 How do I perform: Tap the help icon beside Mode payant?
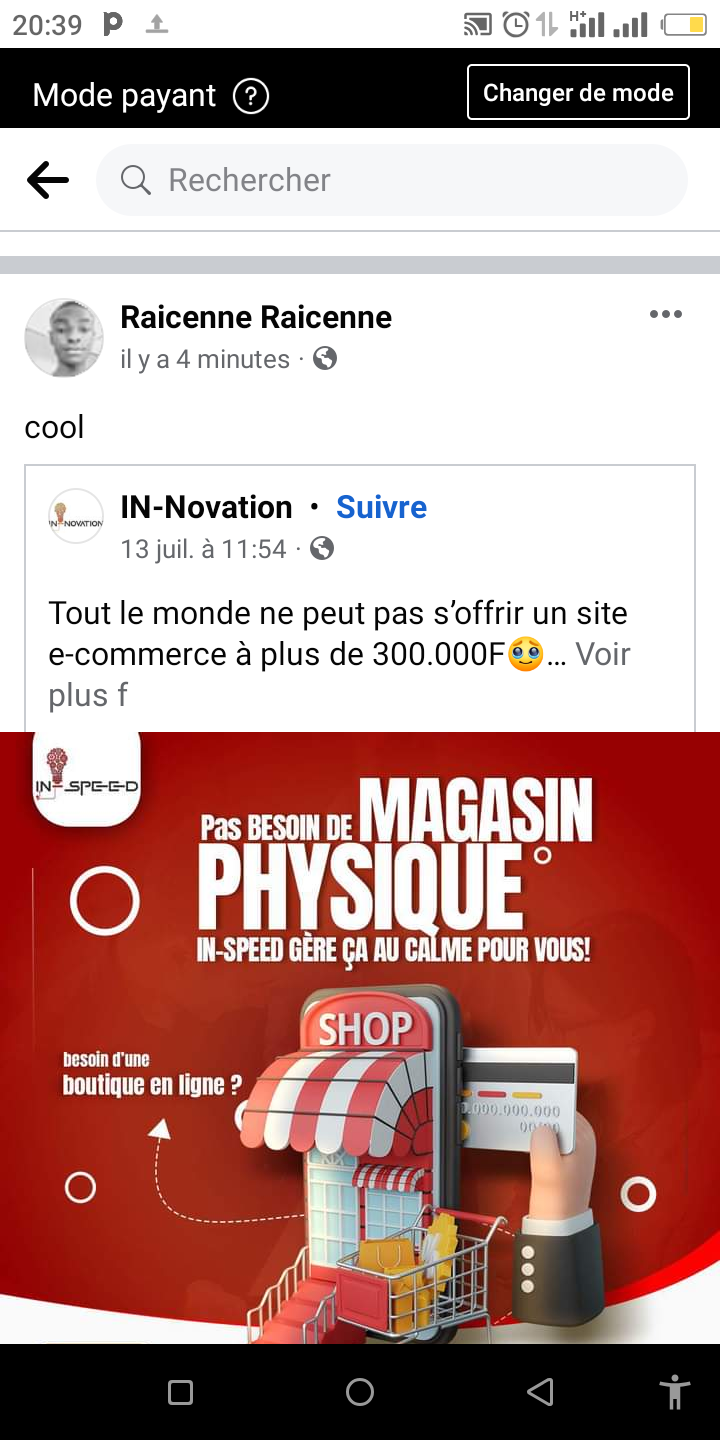(x=251, y=96)
